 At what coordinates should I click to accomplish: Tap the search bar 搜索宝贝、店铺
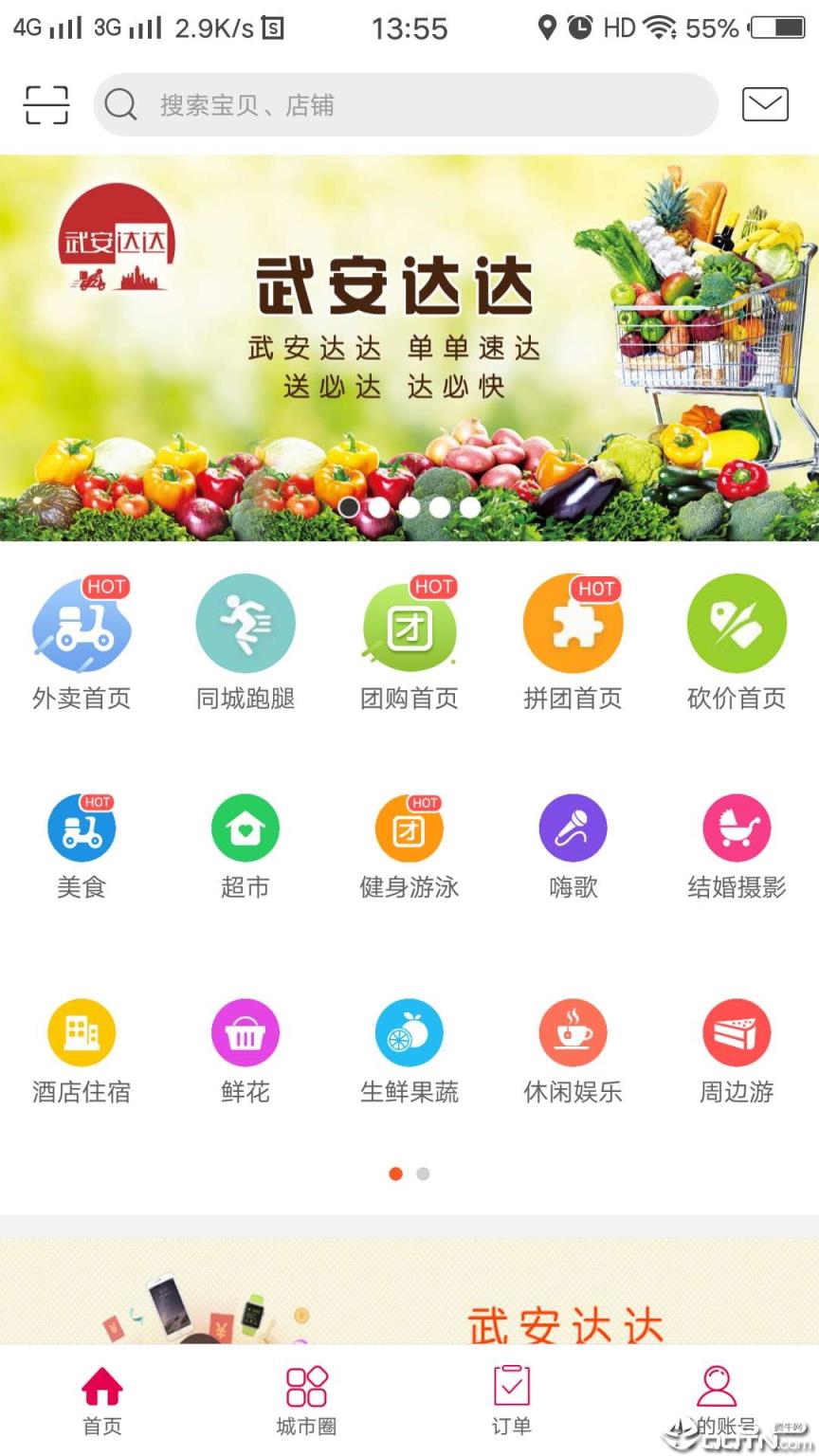coord(406,104)
